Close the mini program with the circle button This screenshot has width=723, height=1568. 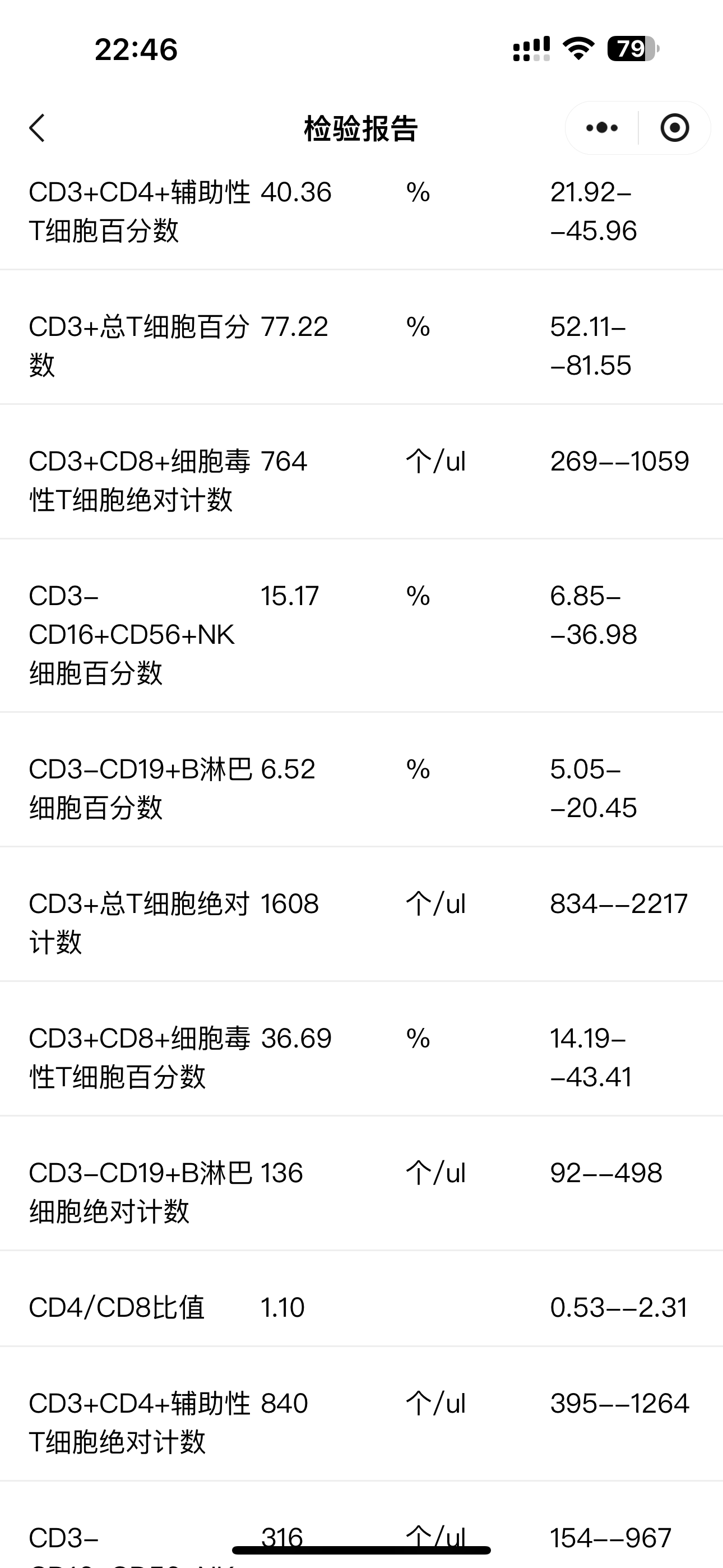(674, 128)
